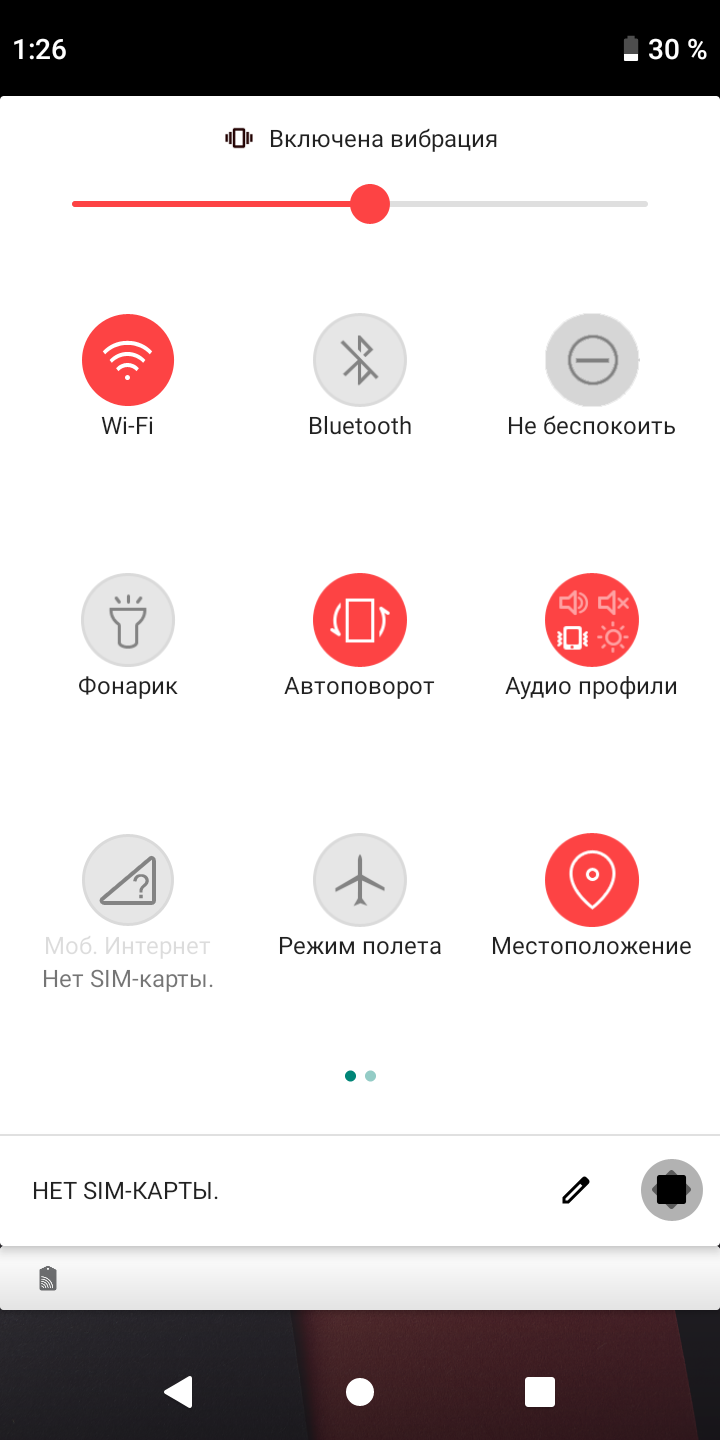This screenshot has height=1440, width=720.
Task: Turn off Местоположение location
Action: click(592, 880)
